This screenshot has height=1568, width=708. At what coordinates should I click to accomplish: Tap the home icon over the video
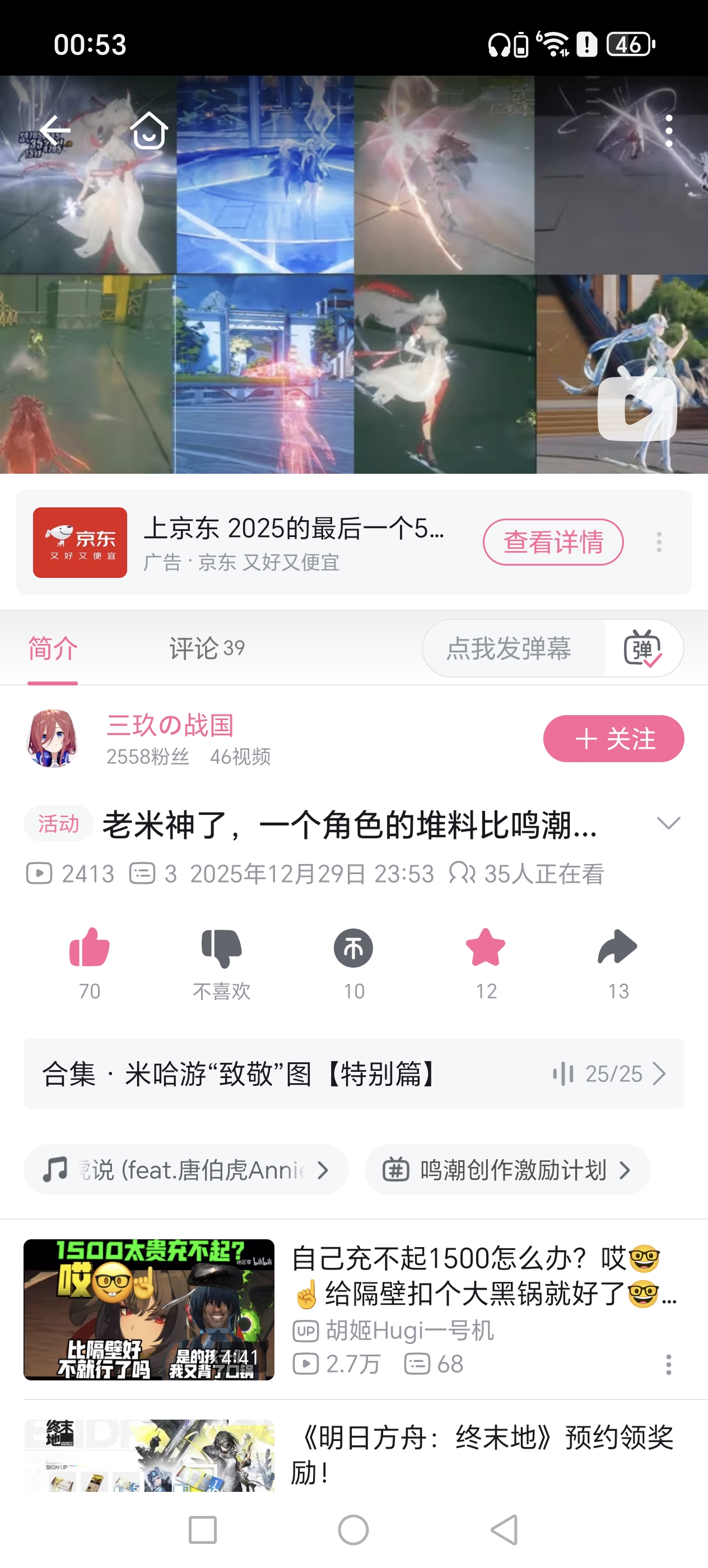click(x=148, y=130)
